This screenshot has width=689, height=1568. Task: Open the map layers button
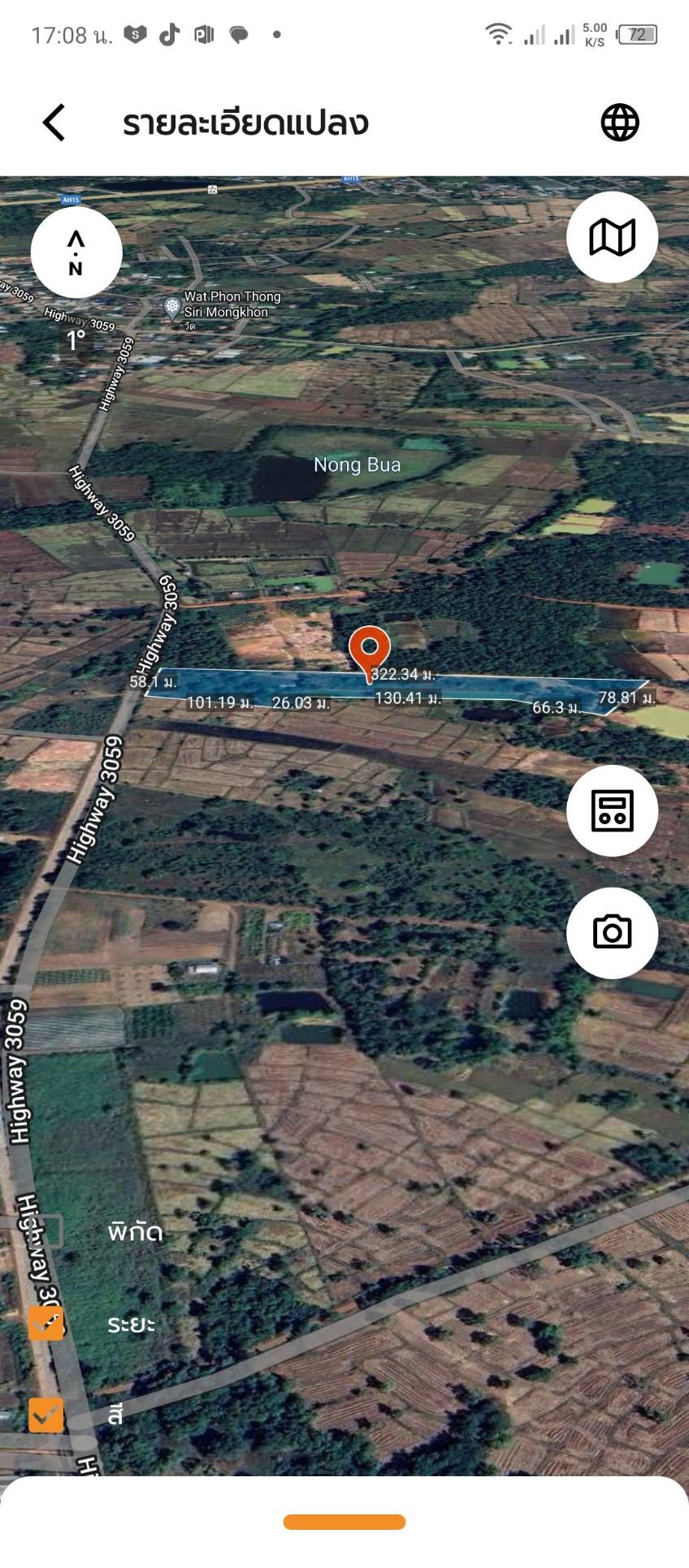click(612, 237)
